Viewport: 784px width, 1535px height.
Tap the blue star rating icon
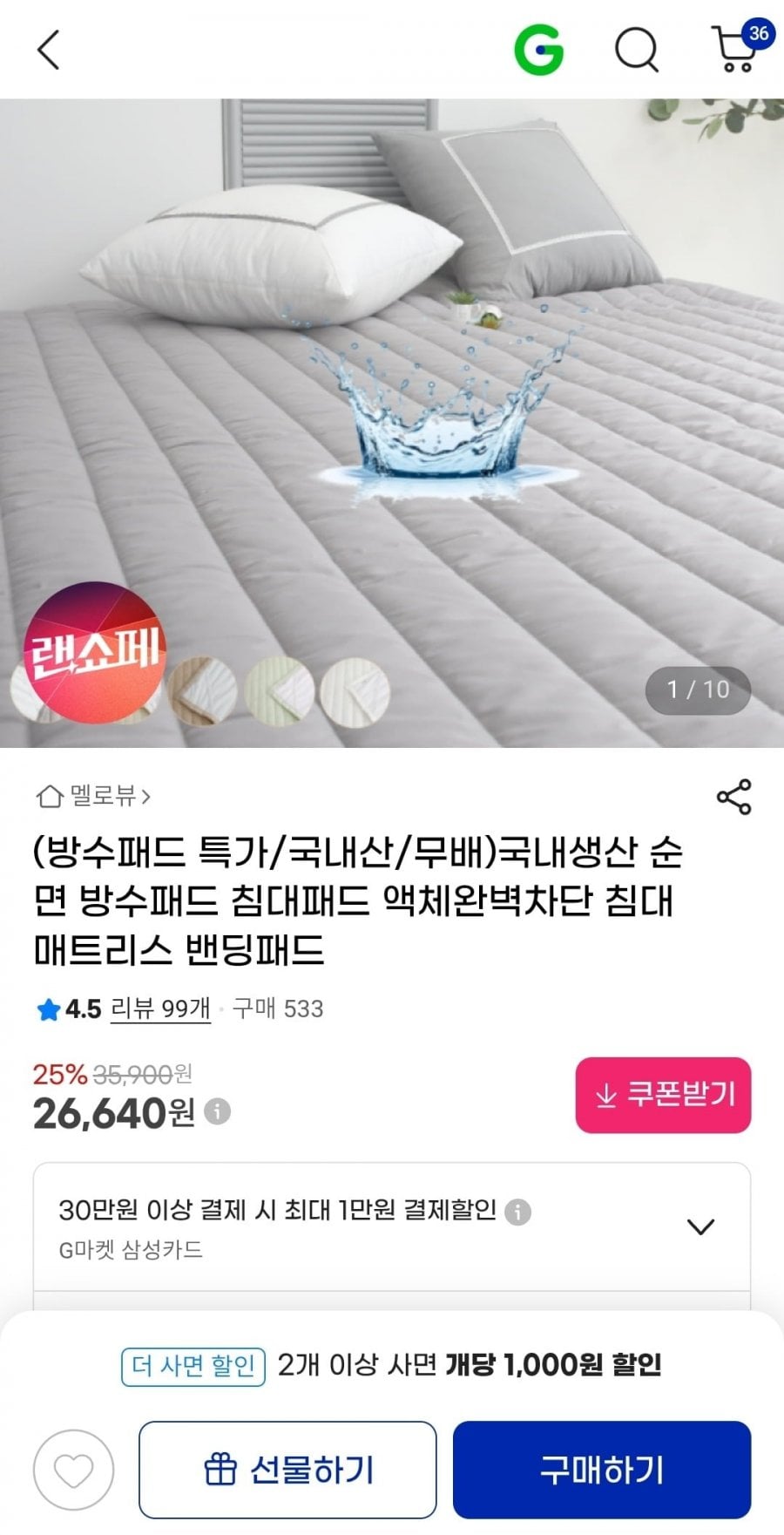point(47,1009)
